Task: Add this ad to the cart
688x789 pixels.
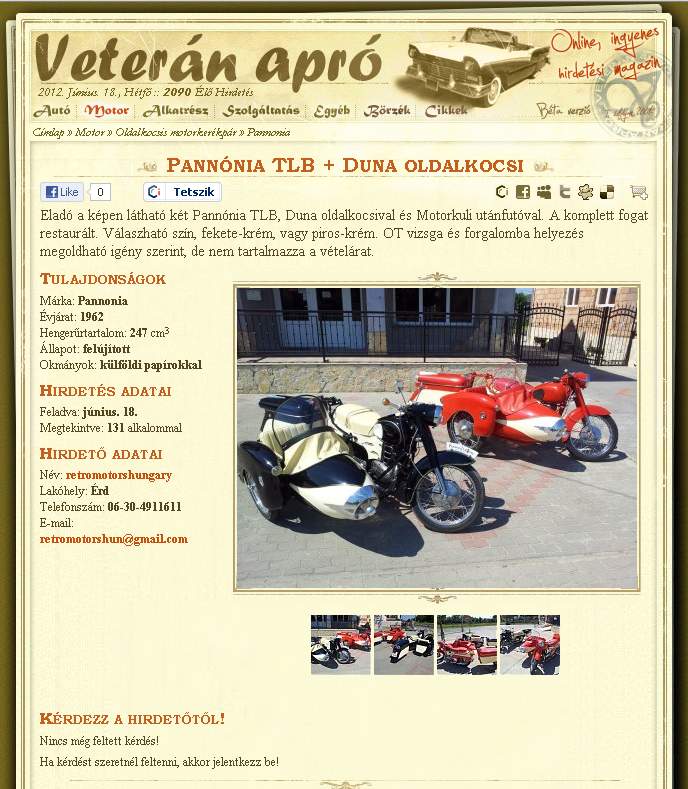Action: (638, 192)
